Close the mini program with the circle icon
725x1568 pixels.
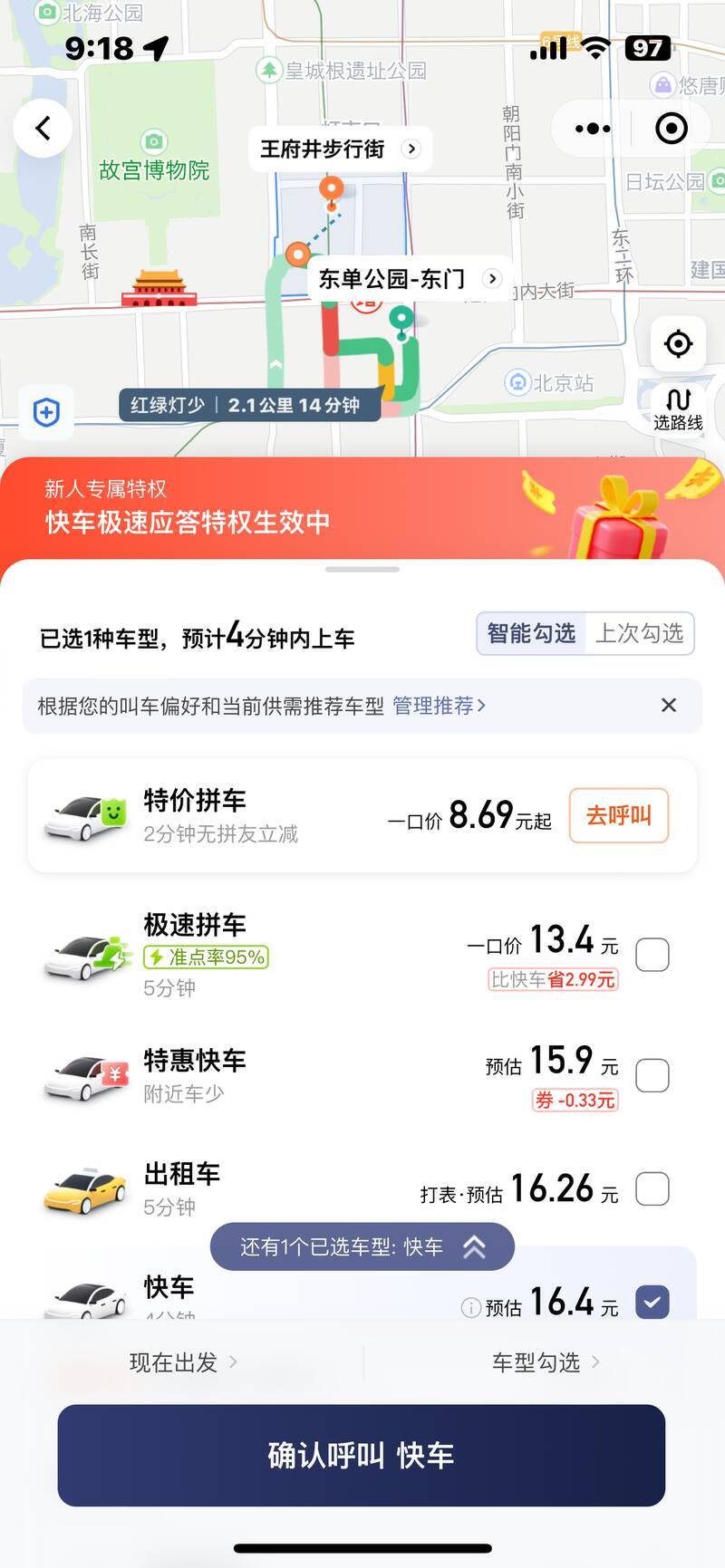(x=671, y=129)
